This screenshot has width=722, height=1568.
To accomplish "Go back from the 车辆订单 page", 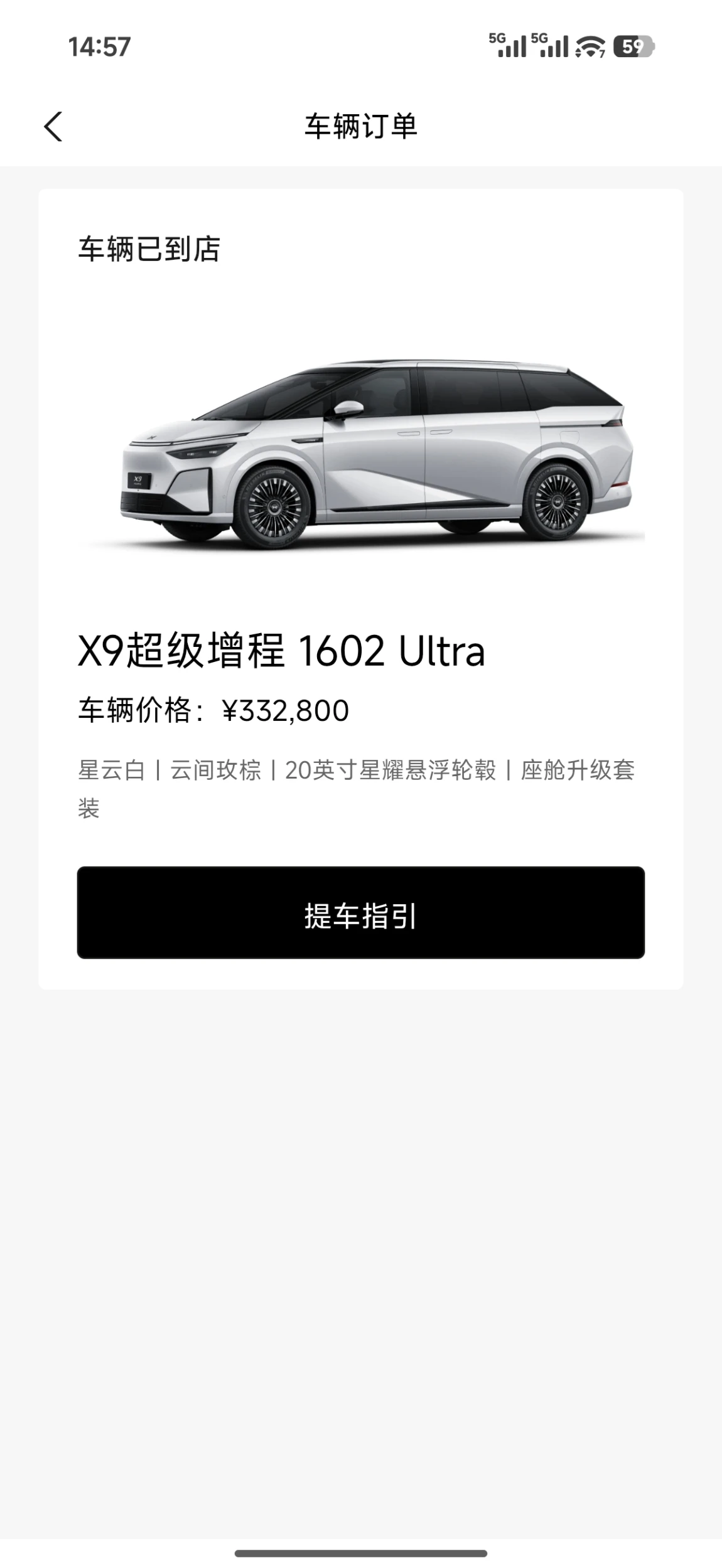I will tap(53, 126).
